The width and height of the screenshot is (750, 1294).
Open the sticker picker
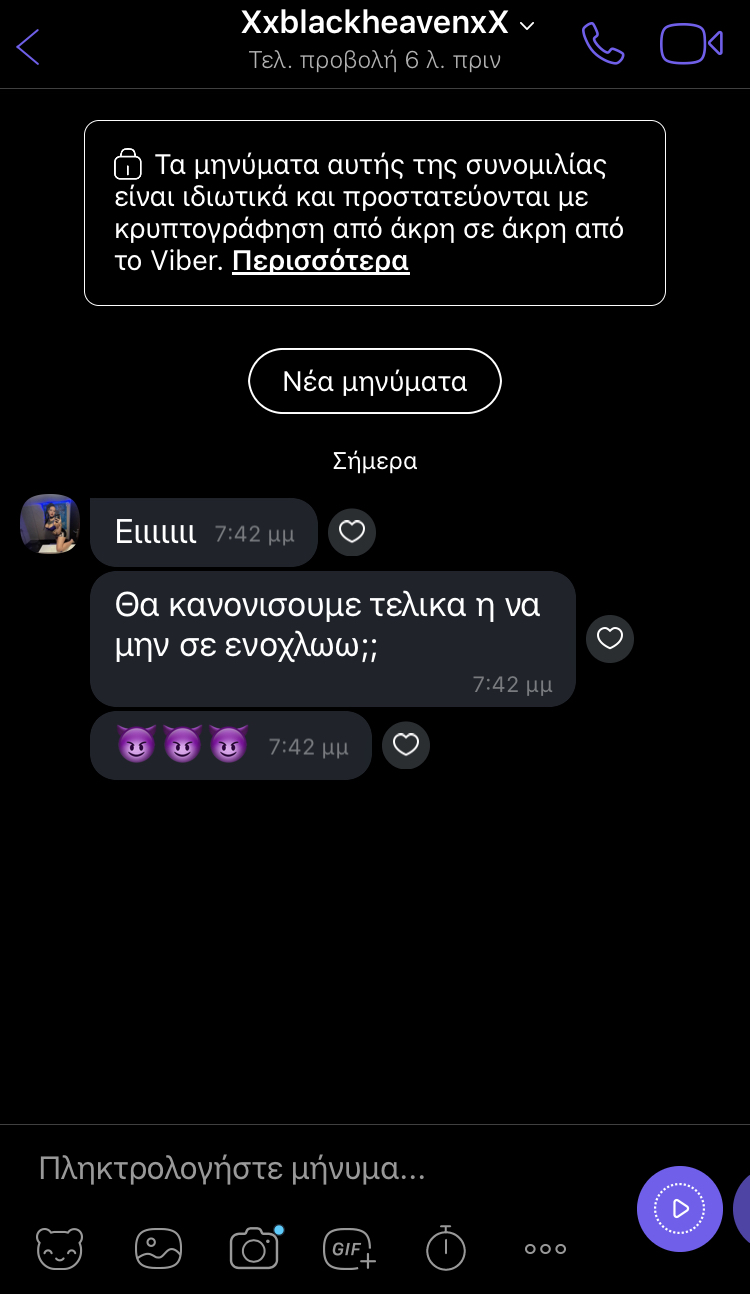pos(60,1248)
